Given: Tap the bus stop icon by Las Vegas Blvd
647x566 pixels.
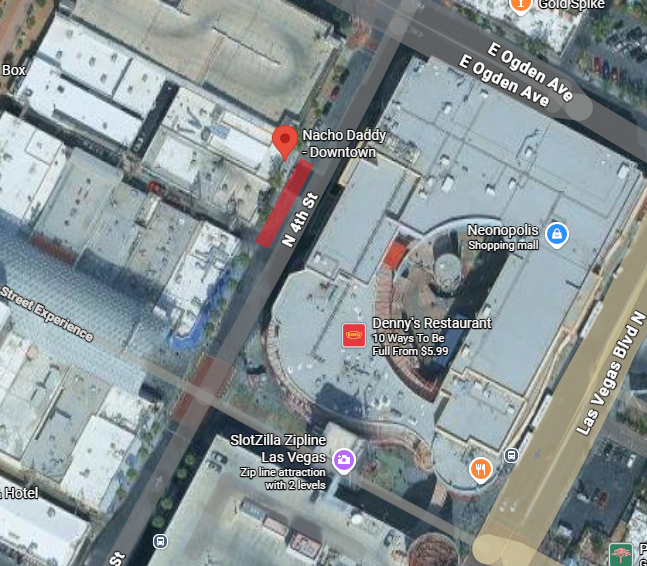Looking at the screenshot, I should point(511,455).
